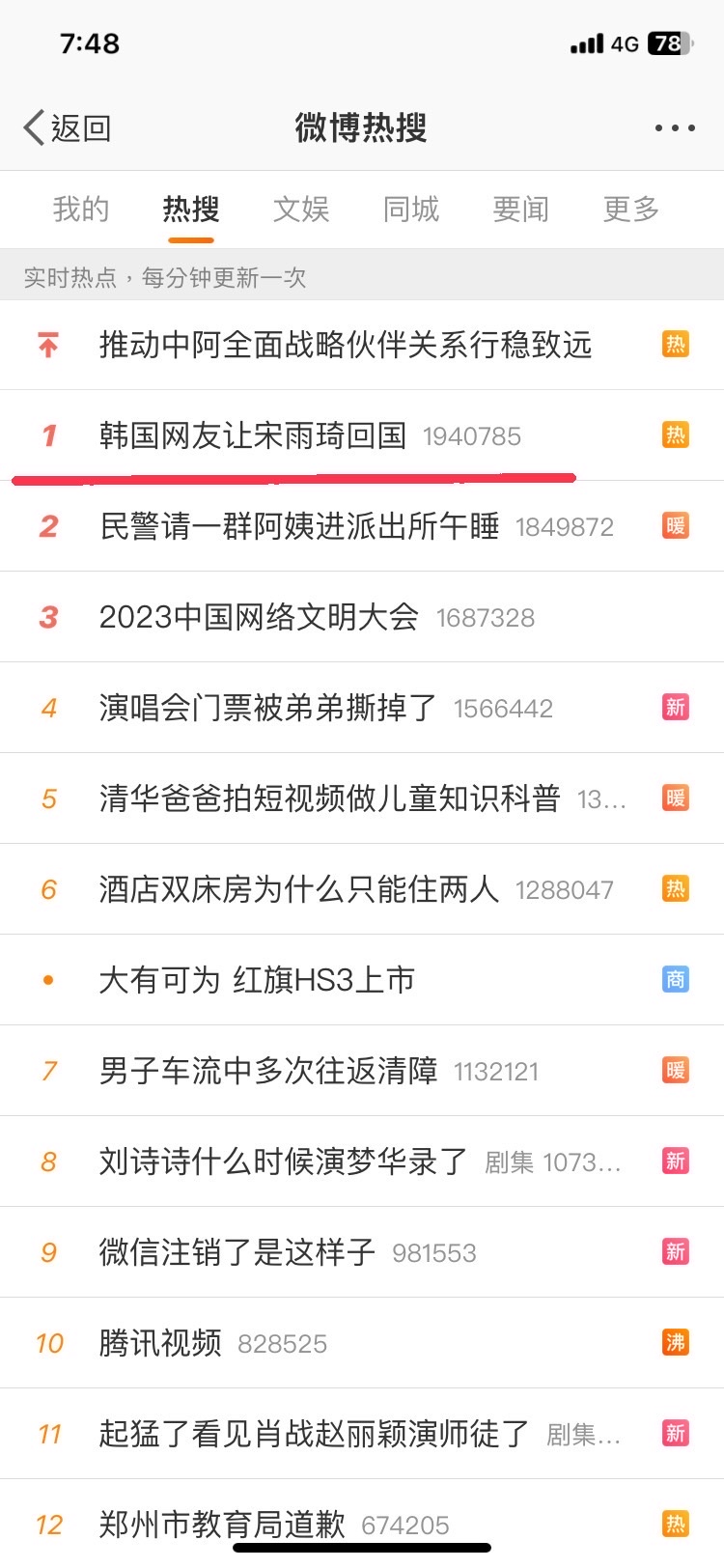Switch to the 文娱 tab
The width and height of the screenshot is (724, 1568).
(301, 210)
